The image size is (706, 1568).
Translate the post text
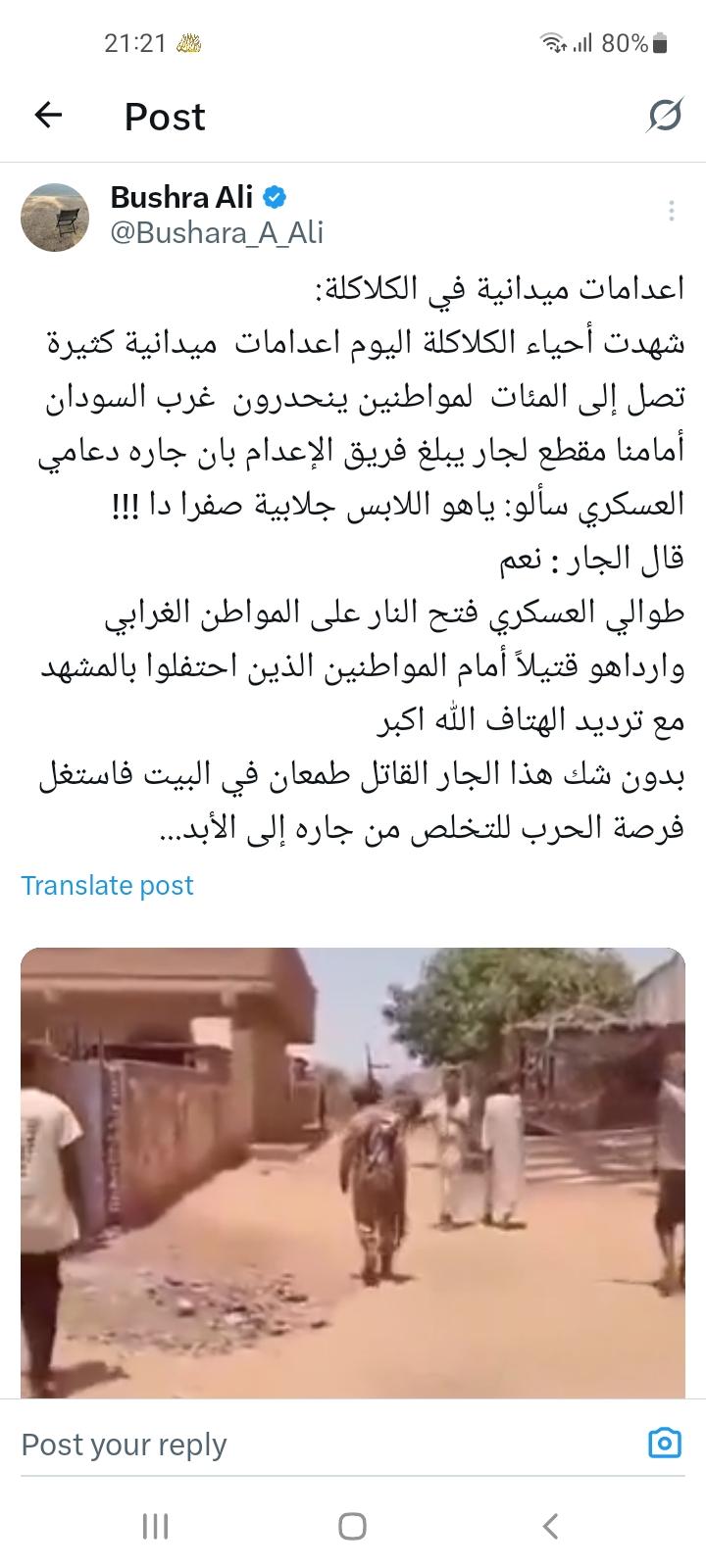click(107, 885)
